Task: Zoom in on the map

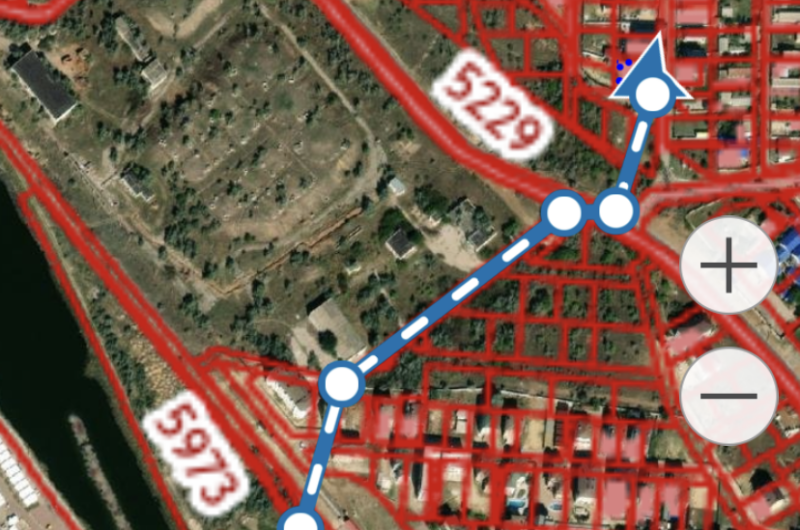Action: click(x=729, y=266)
